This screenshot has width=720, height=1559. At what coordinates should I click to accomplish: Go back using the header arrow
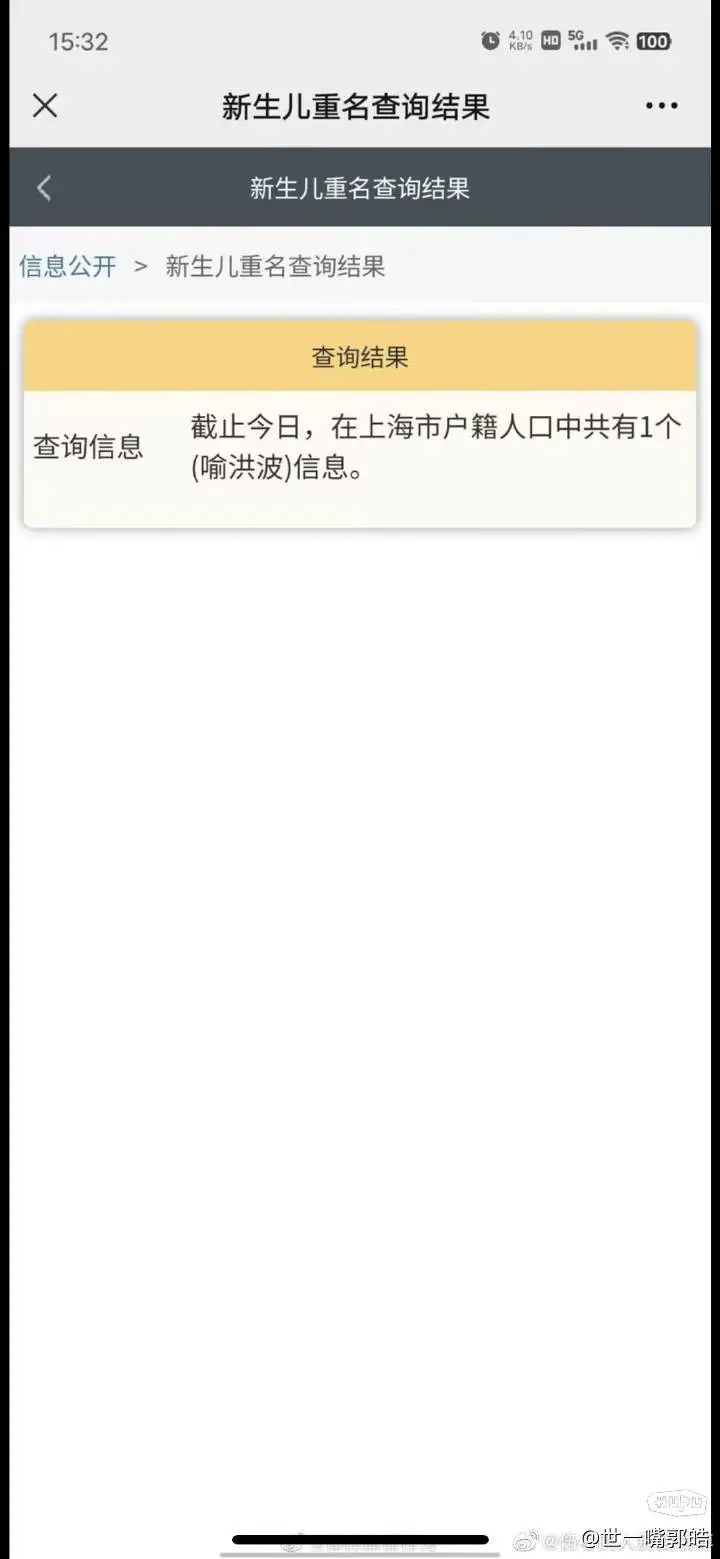pyautogui.click(x=44, y=188)
